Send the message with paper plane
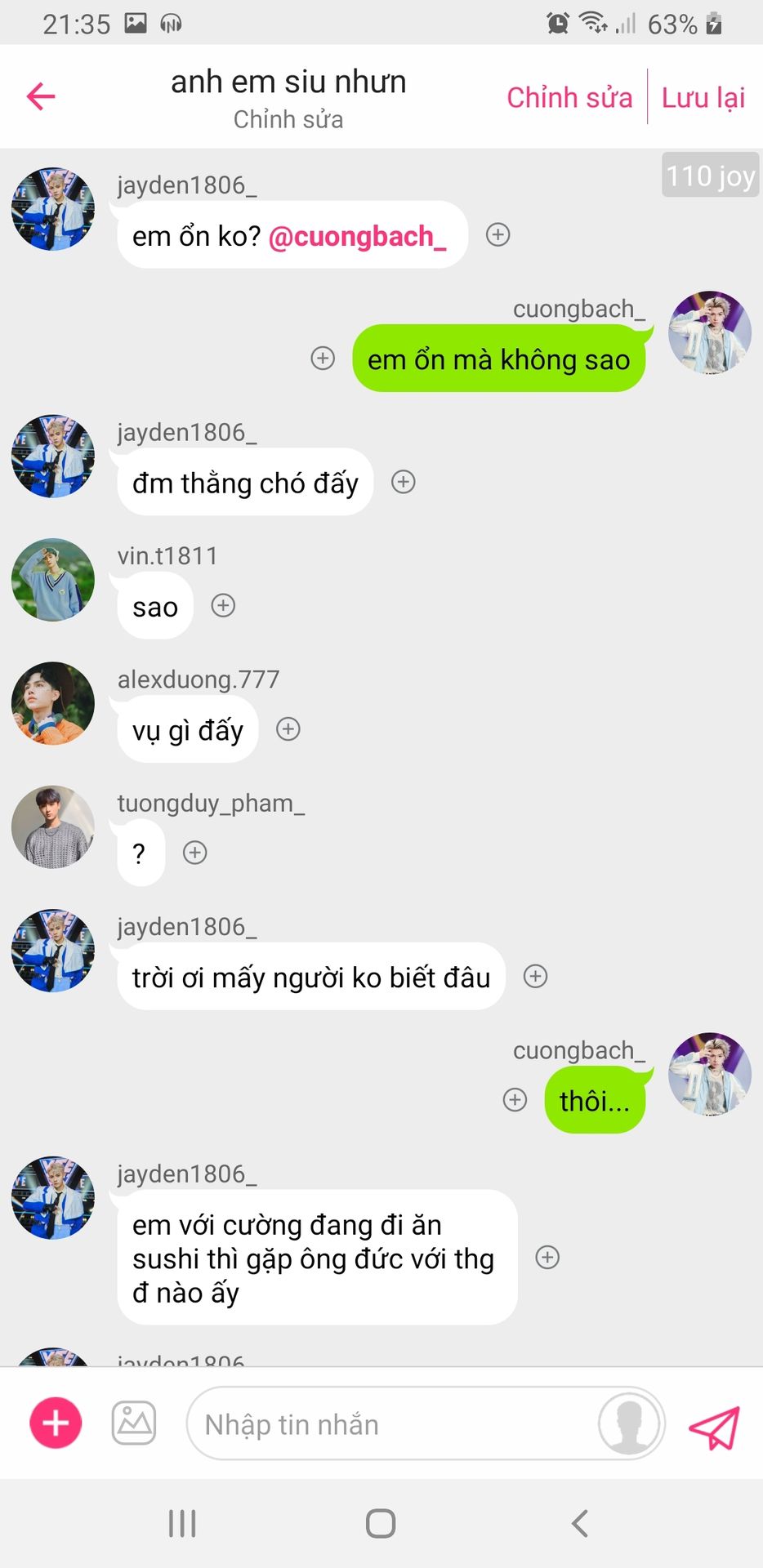 [714, 1427]
